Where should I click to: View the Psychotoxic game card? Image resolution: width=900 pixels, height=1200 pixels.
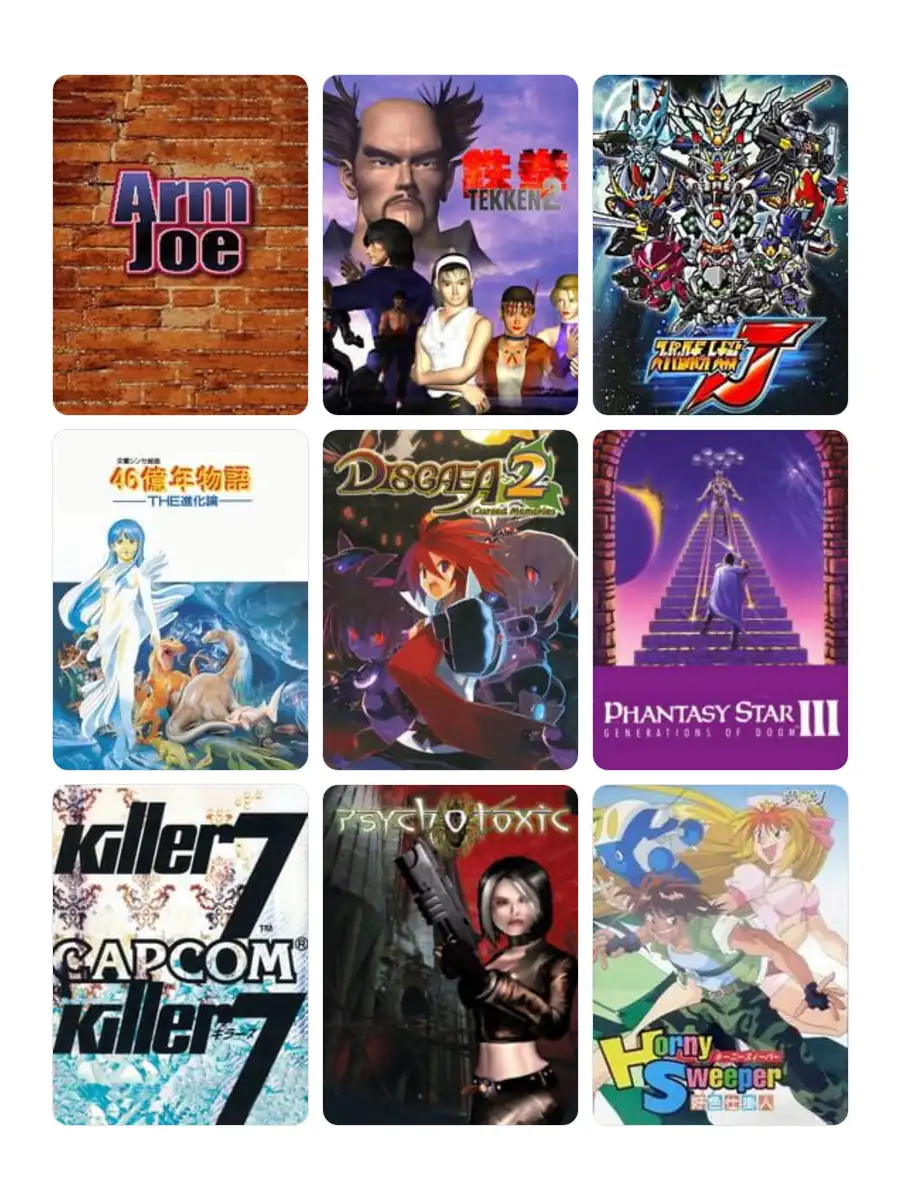tap(450, 954)
